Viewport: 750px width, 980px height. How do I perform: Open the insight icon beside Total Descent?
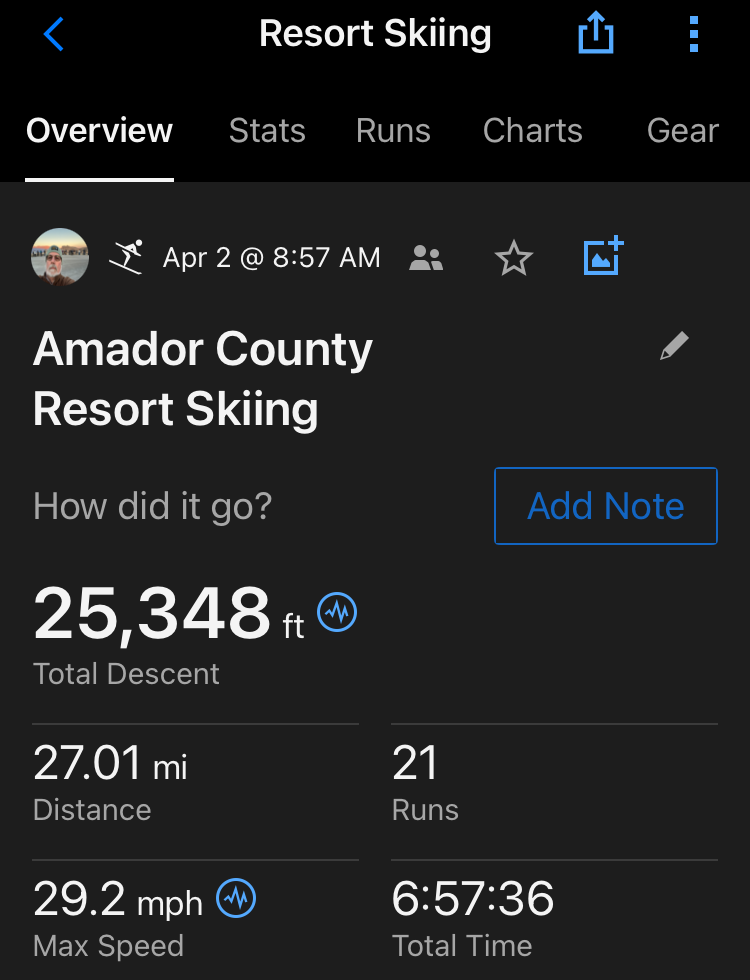337,611
